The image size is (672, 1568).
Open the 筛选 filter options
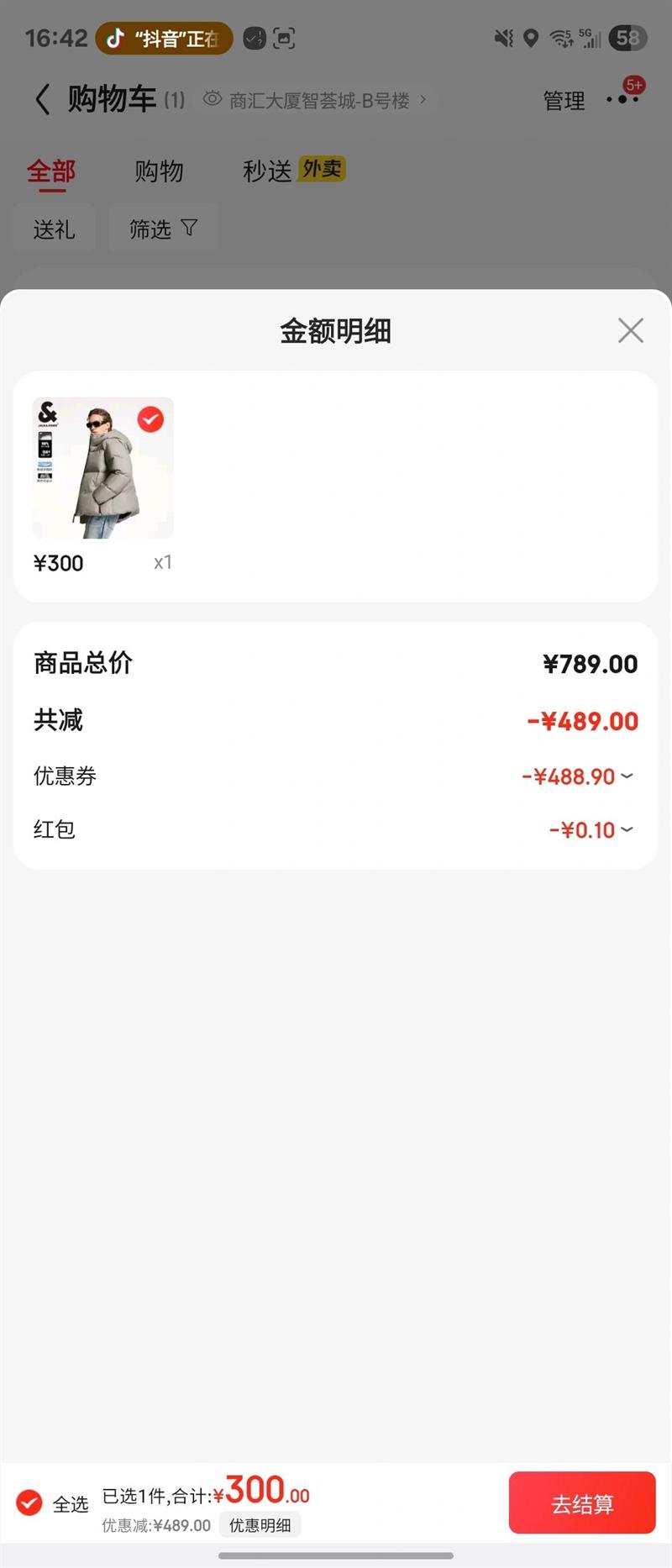[163, 229]
